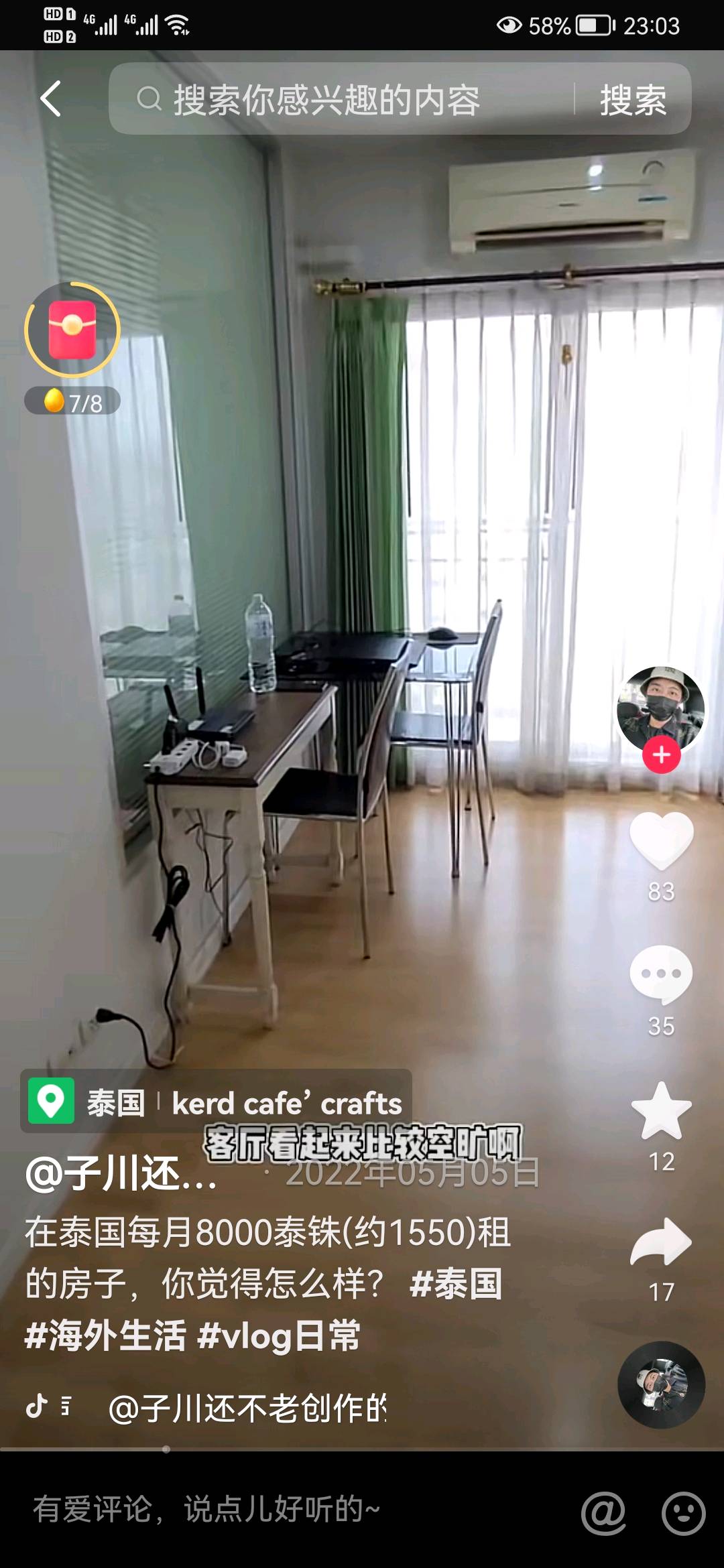Go back using the top-left arrow
Image resolution: width=724 pixels, height=1568 pixels.
(51, 99)
